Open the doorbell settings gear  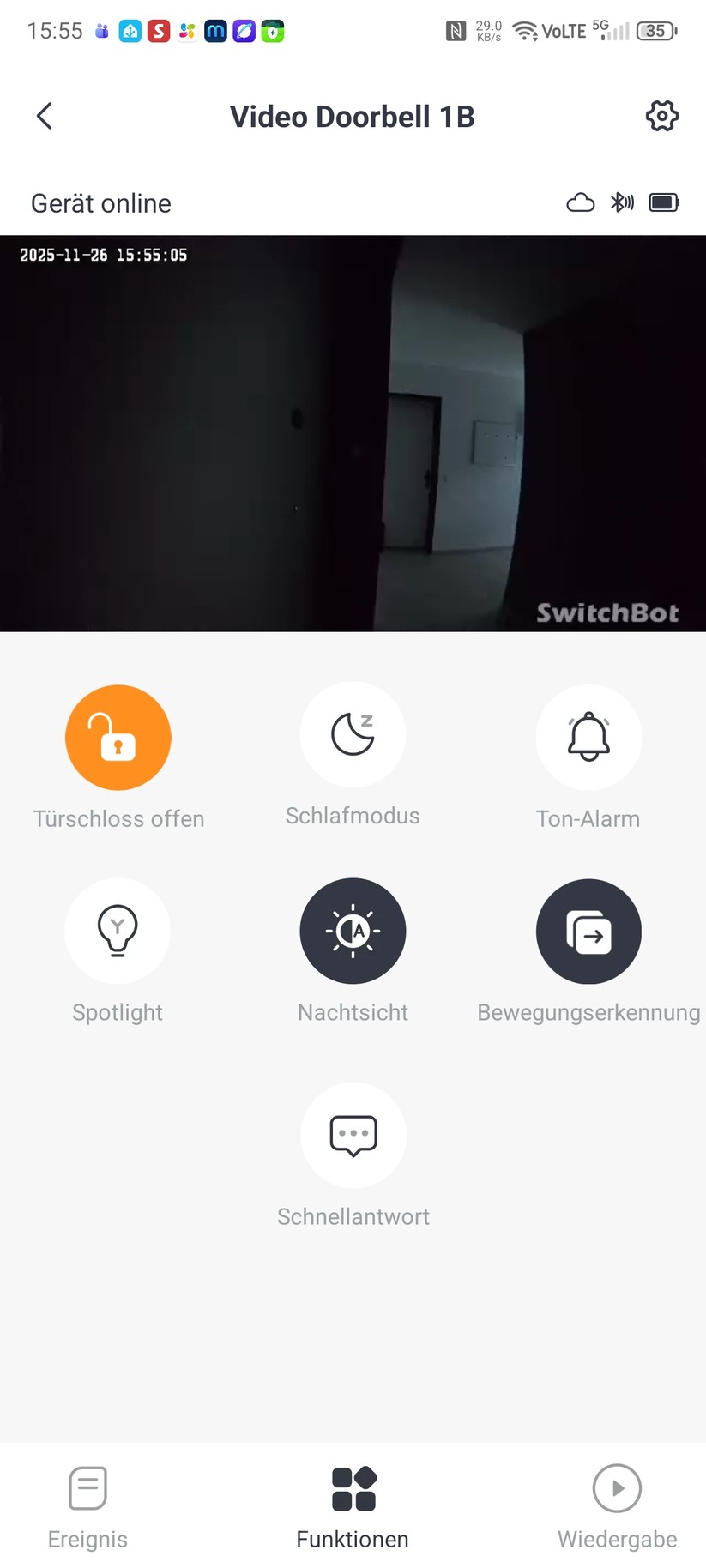point(661,116)
